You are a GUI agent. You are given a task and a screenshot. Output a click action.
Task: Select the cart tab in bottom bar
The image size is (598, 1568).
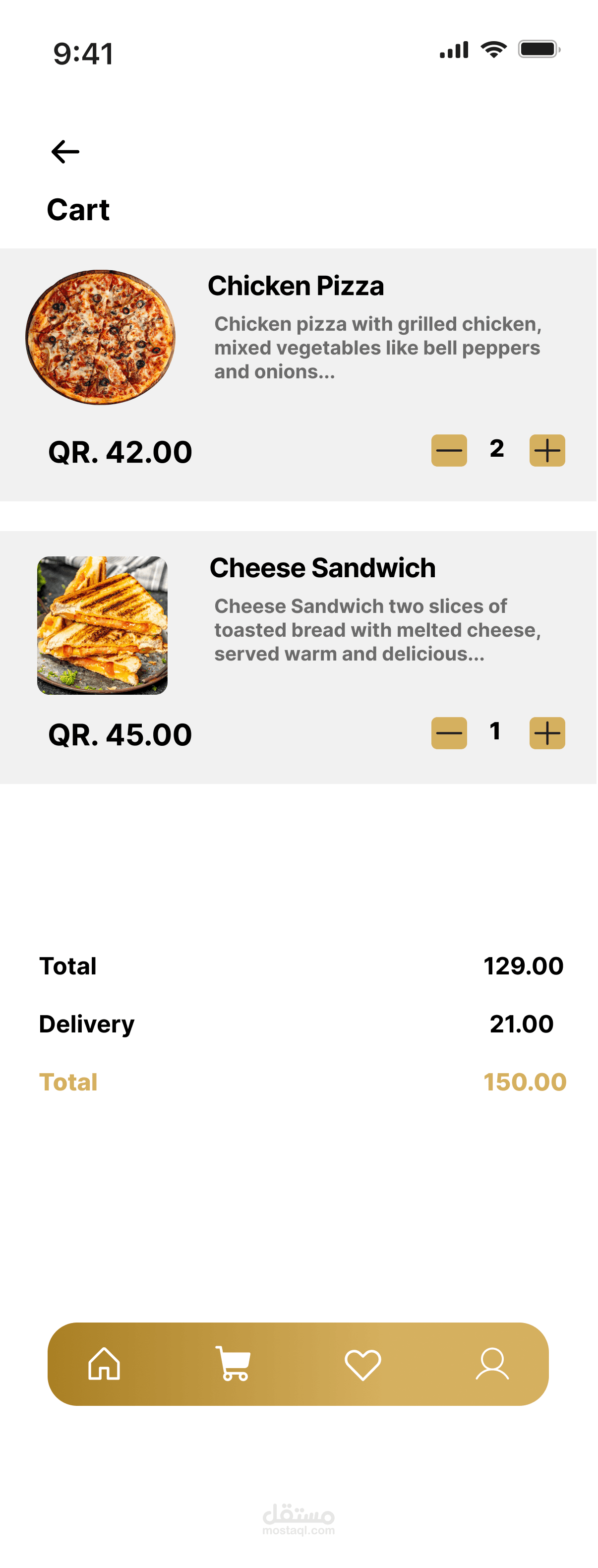233,1364
